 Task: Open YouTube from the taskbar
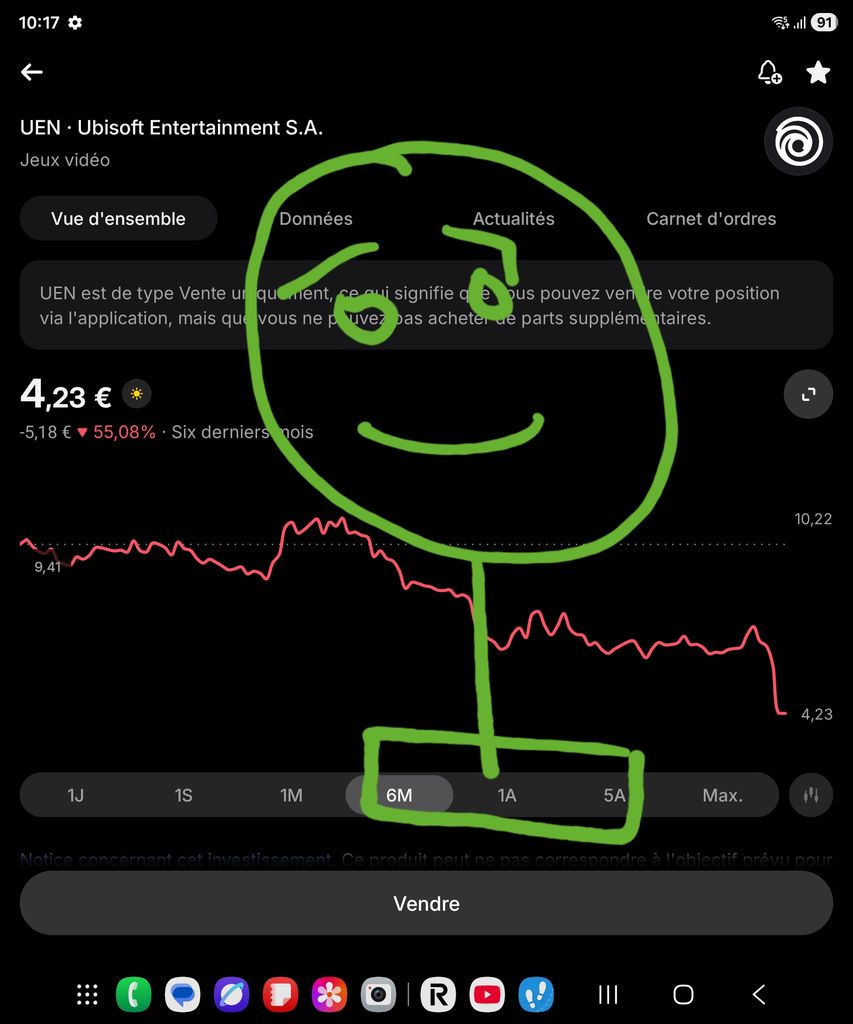[x=487, y=995]
